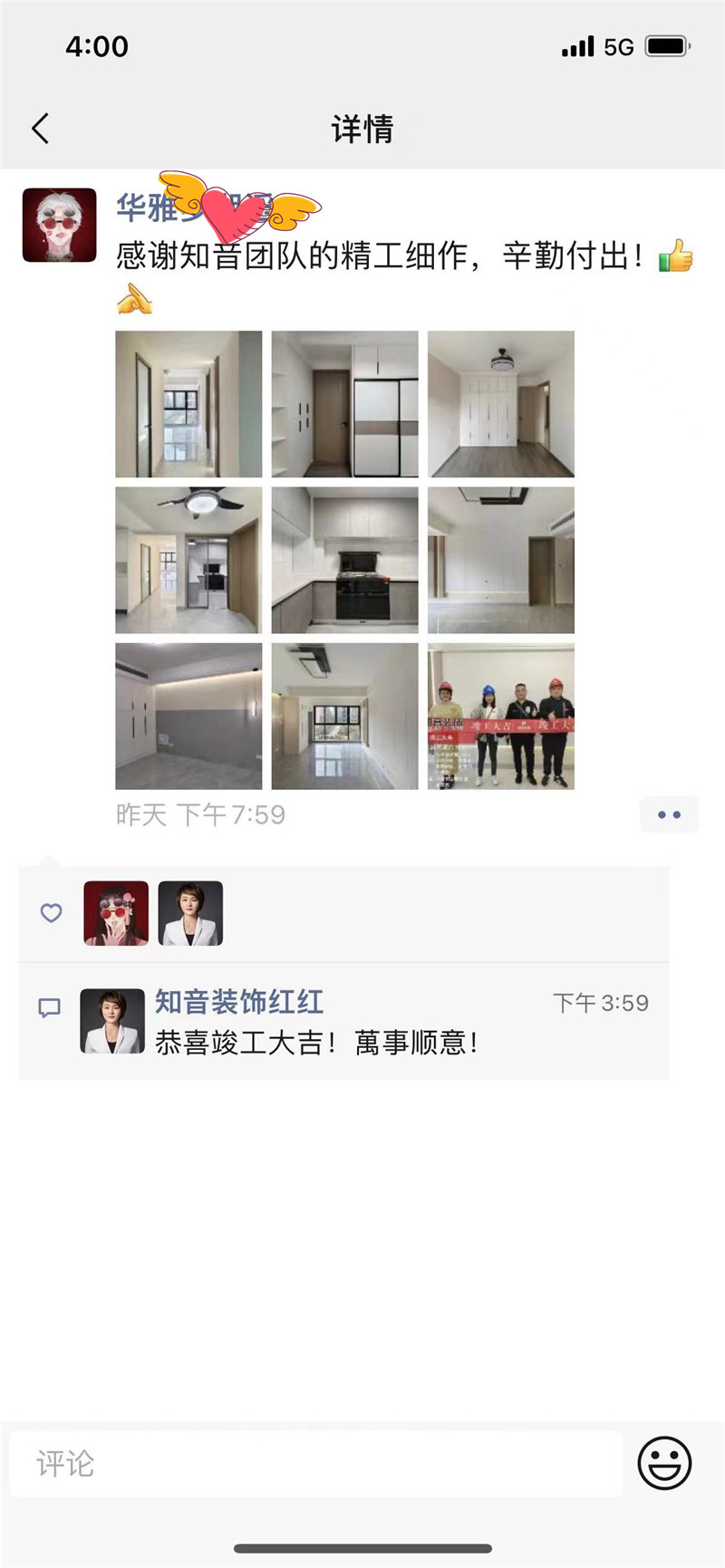Tap the 5G network indicator
The image size is (725, 1568).
[x=620, y=45]
